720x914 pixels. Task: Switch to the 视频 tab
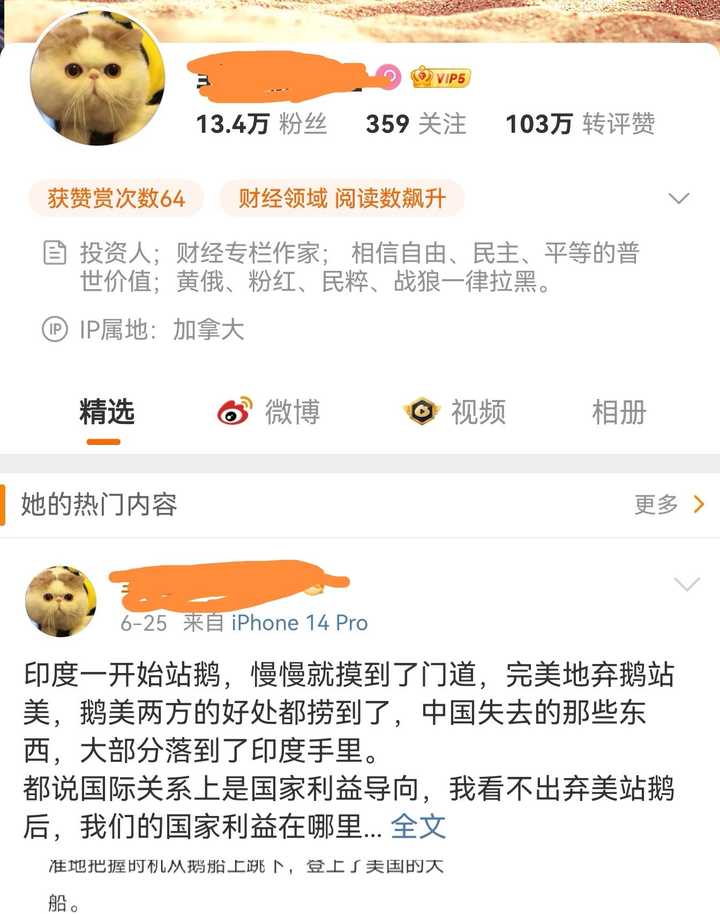click(x=455, y=412)
